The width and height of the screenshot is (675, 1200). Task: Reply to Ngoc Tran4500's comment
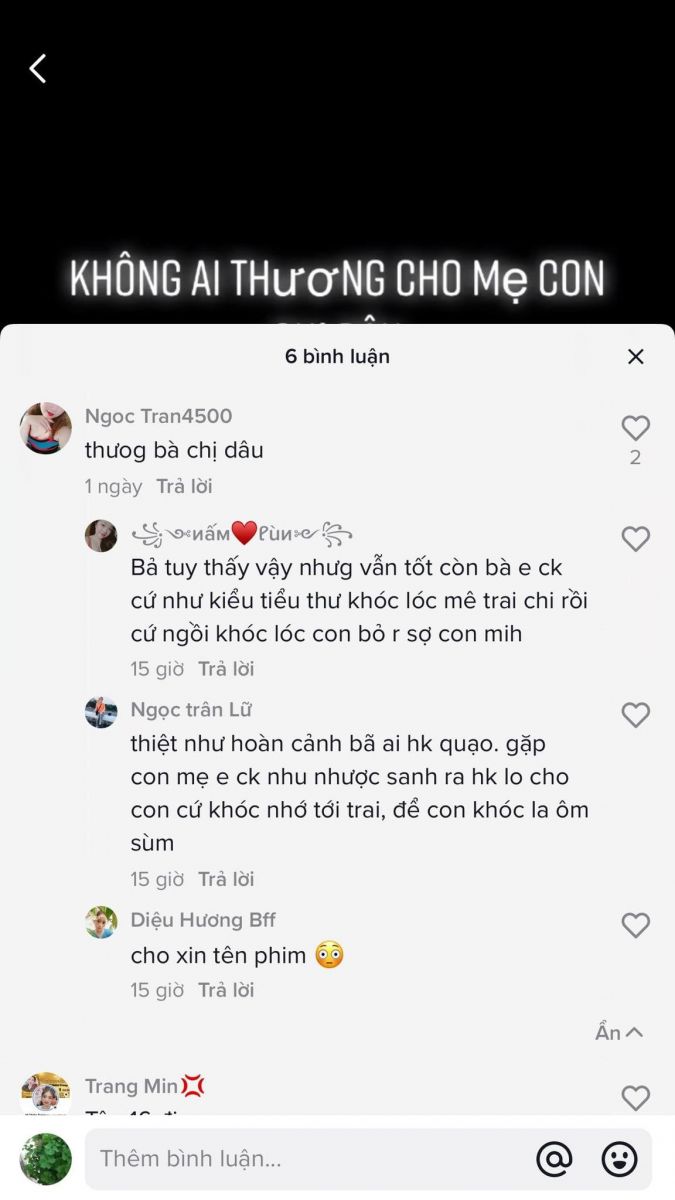[184, 487]
